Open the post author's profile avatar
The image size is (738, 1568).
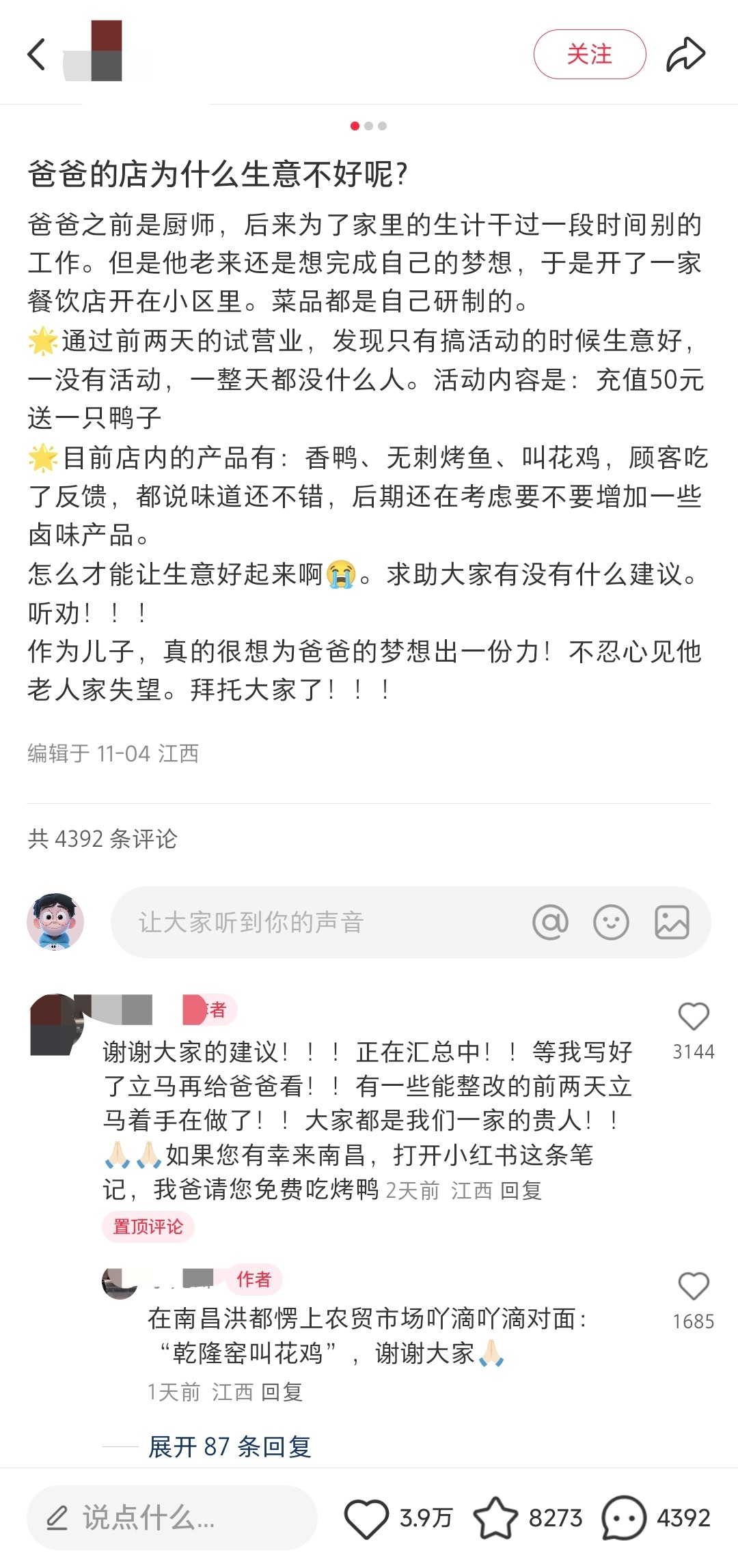point(94,52)
